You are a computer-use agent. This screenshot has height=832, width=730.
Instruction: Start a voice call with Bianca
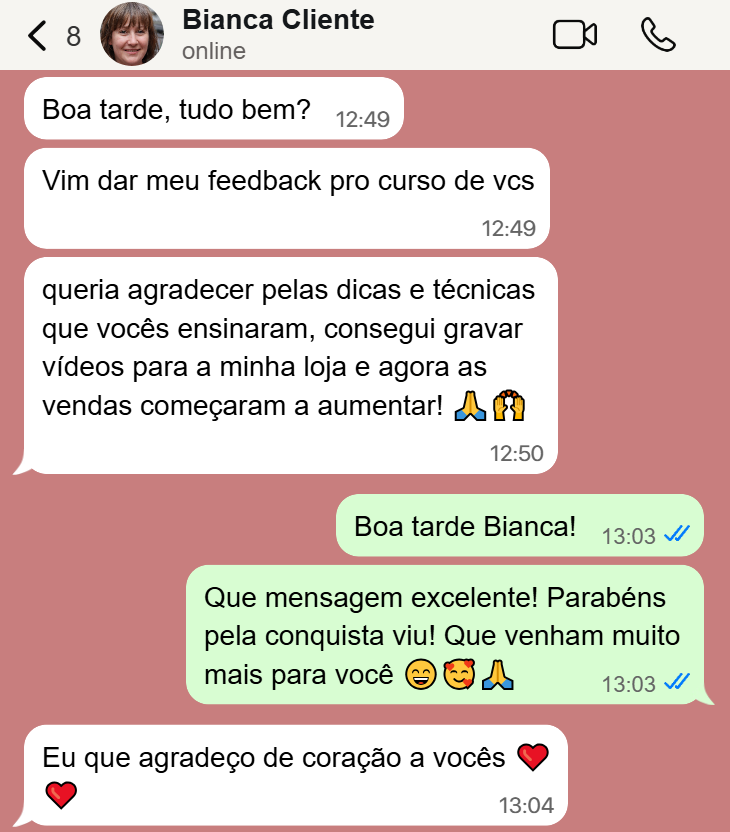(657, 35)
